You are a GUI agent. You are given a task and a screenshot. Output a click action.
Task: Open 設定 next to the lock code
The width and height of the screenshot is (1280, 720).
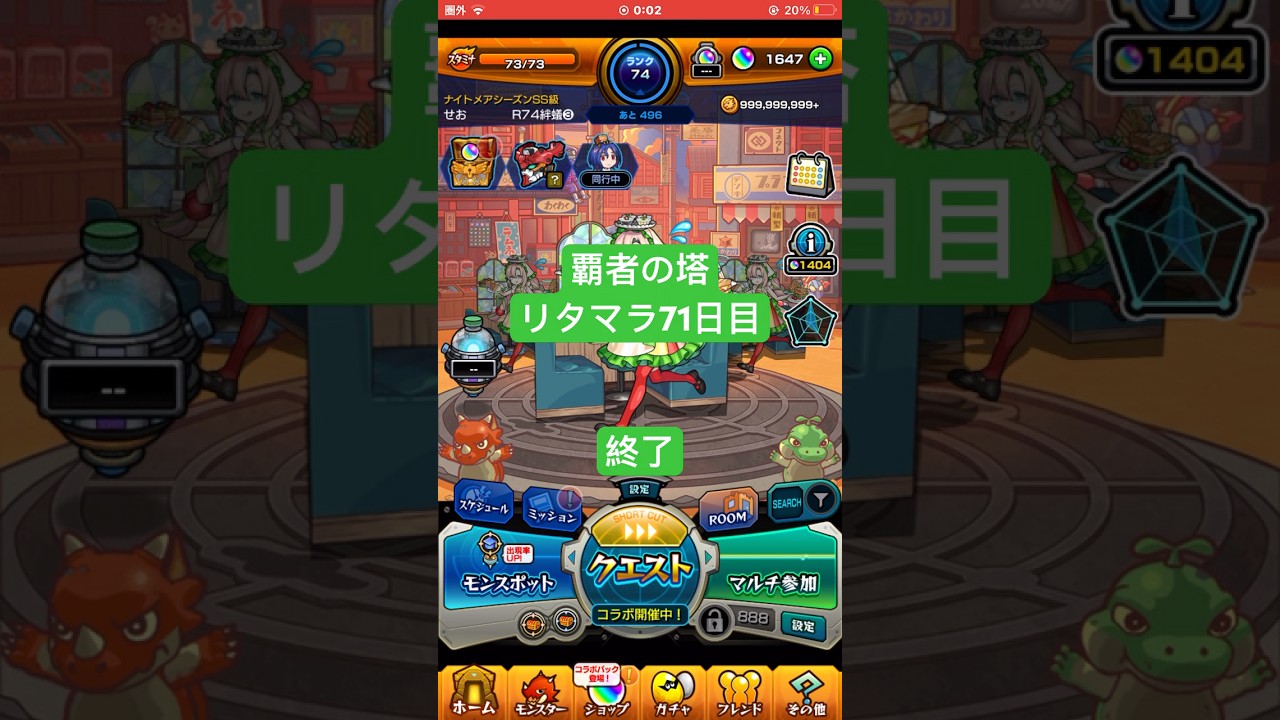coord(803,625)
